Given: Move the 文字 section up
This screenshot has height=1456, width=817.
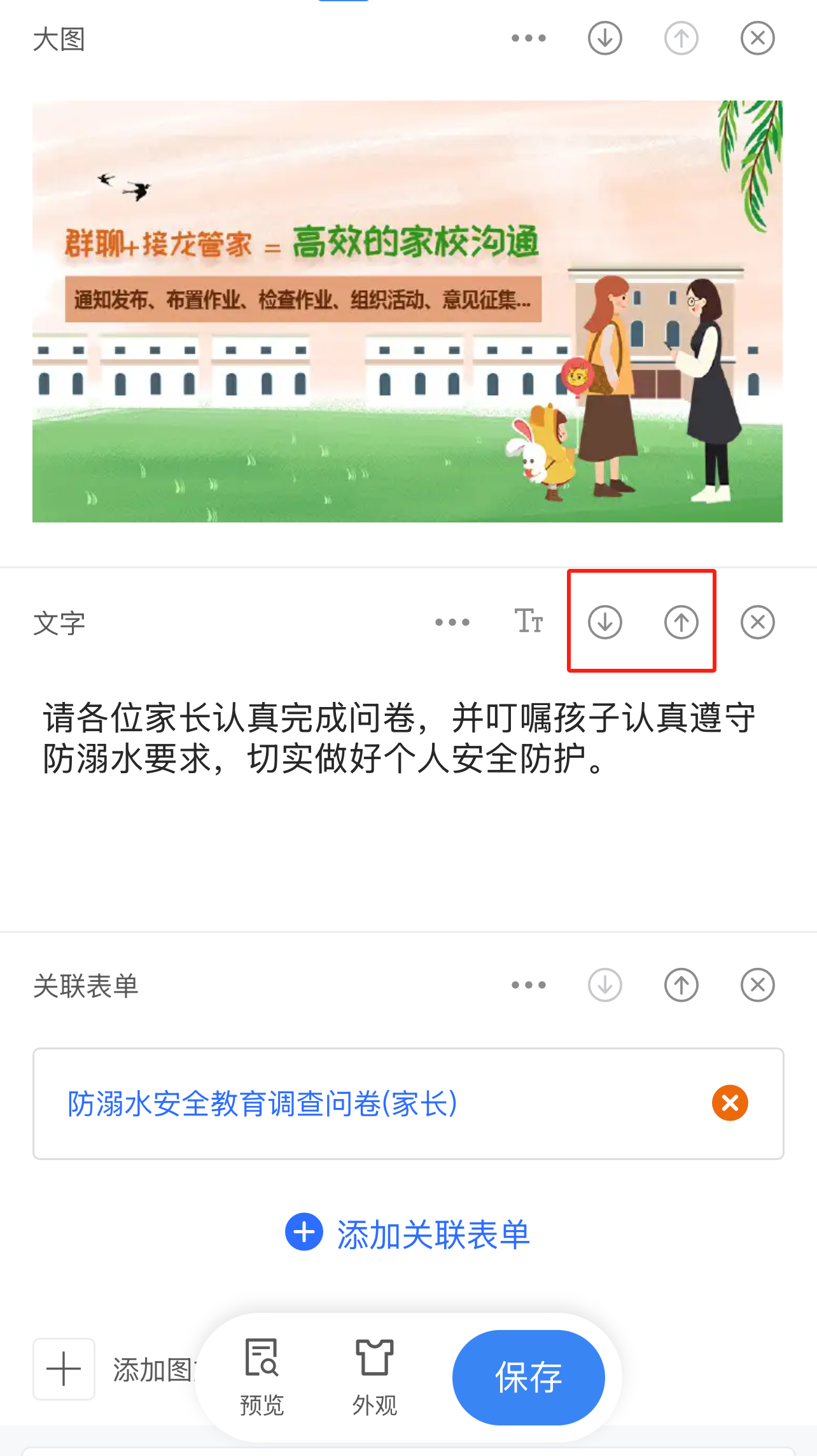Looking at the screenshot, I should pyautogui.click(x=681, y=622).
